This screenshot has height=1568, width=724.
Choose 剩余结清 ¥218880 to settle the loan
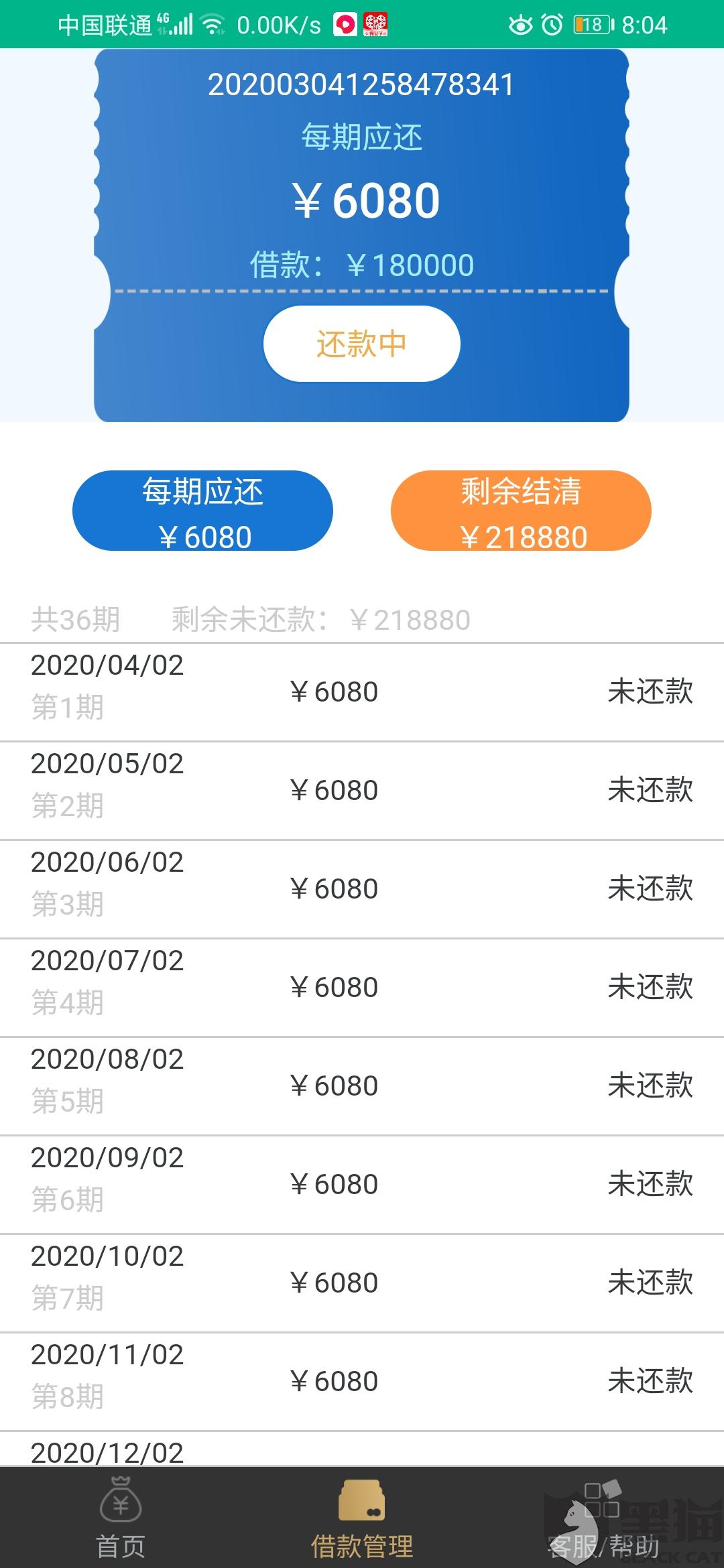coord(521,511)
